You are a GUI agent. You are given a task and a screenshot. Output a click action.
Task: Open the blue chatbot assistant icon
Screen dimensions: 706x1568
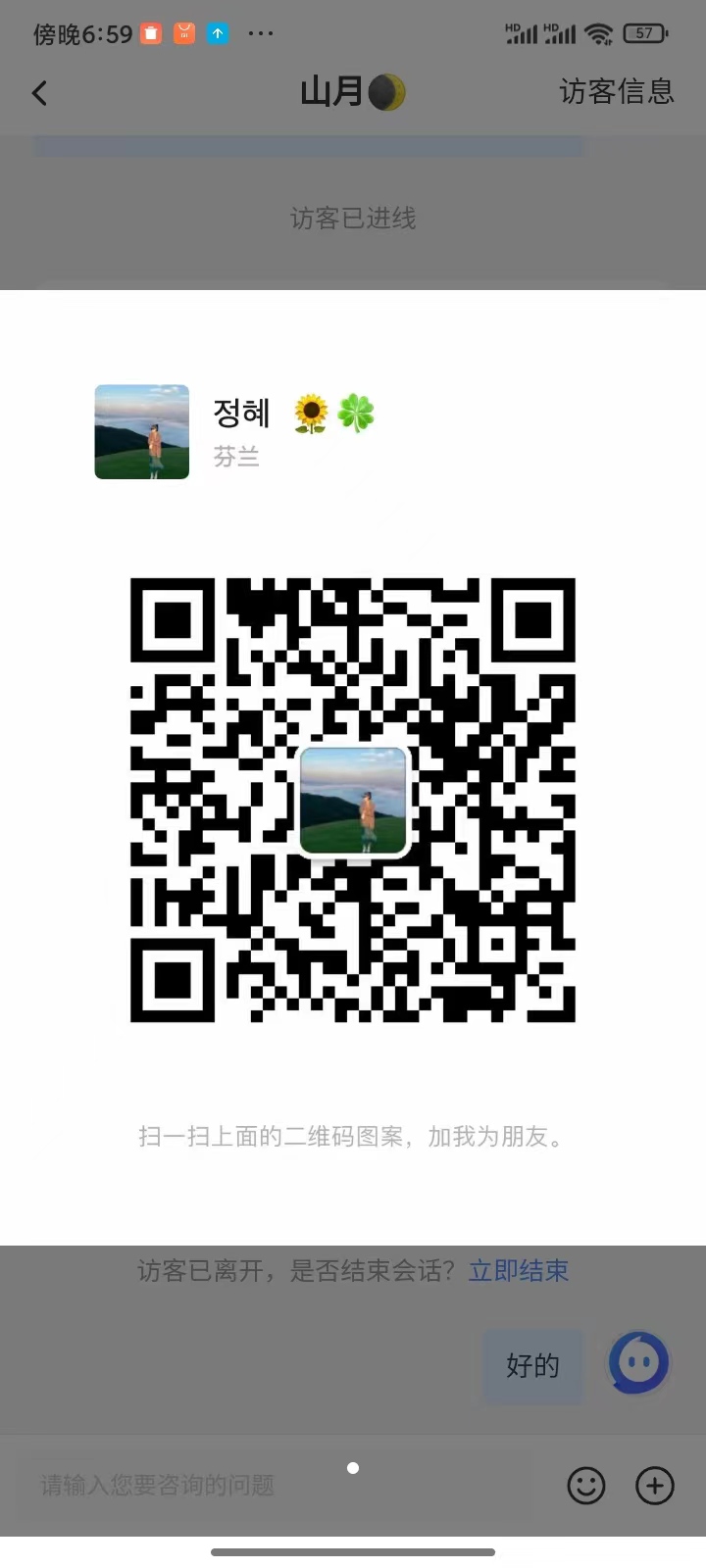tap(639, 1362)
